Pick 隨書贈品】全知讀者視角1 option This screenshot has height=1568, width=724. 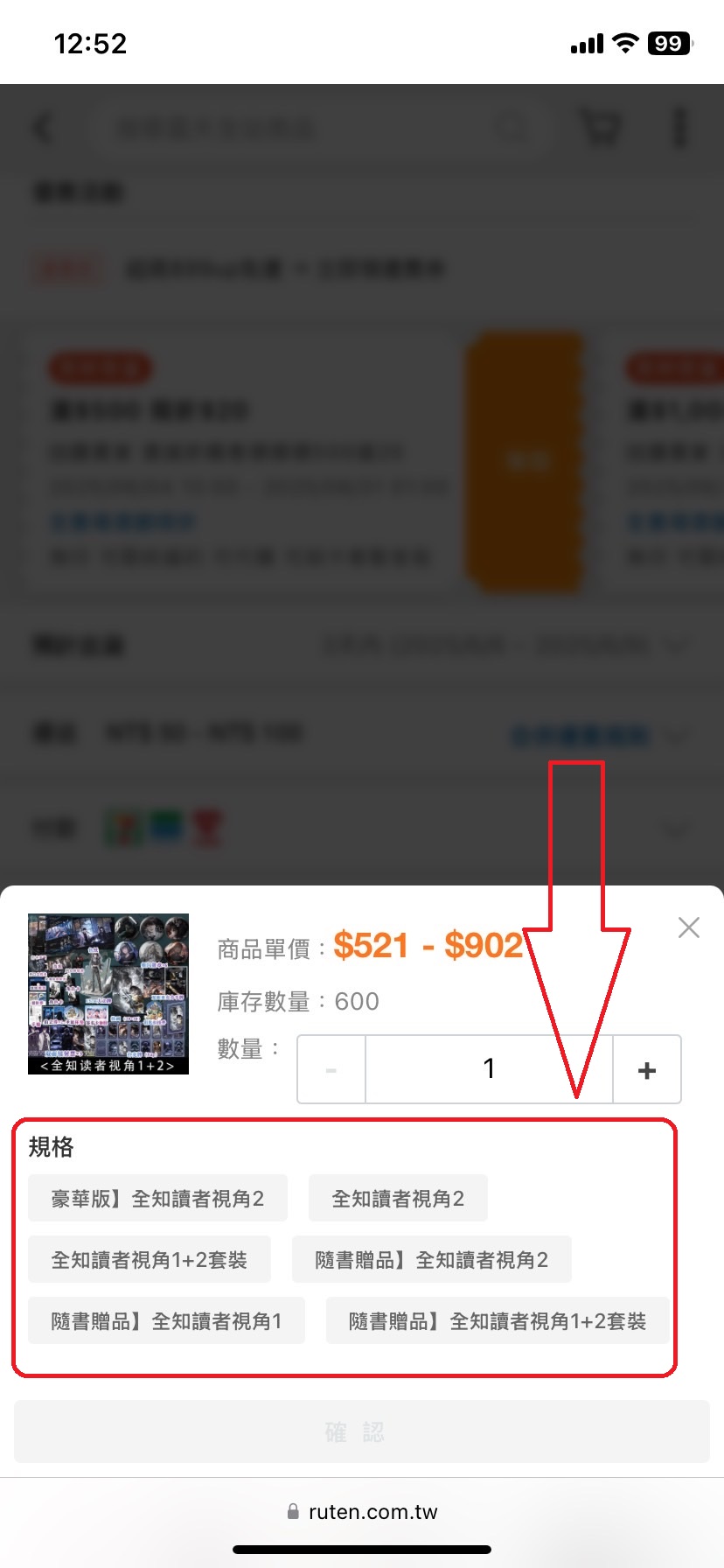point(166,1320)
